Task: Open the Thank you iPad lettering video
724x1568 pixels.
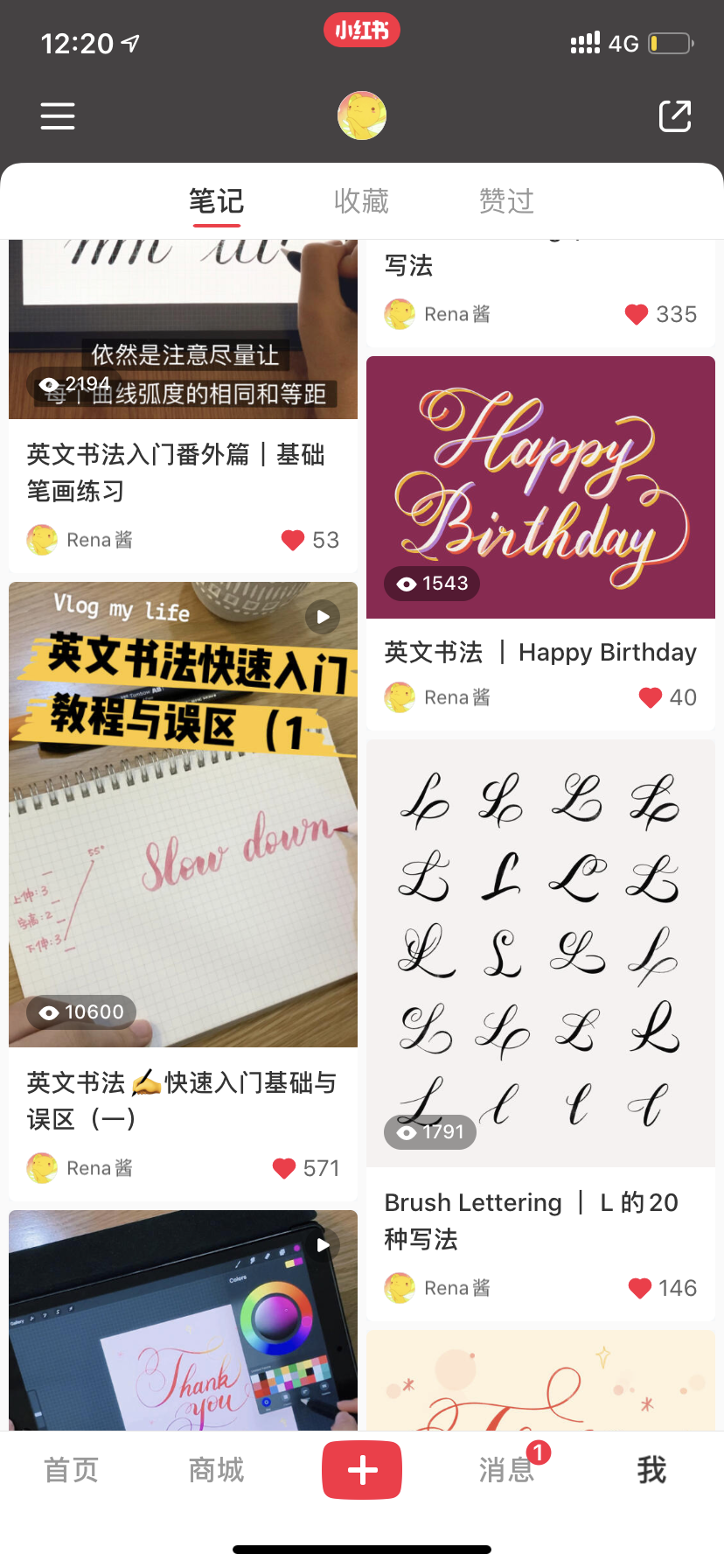Action: 183,1321
